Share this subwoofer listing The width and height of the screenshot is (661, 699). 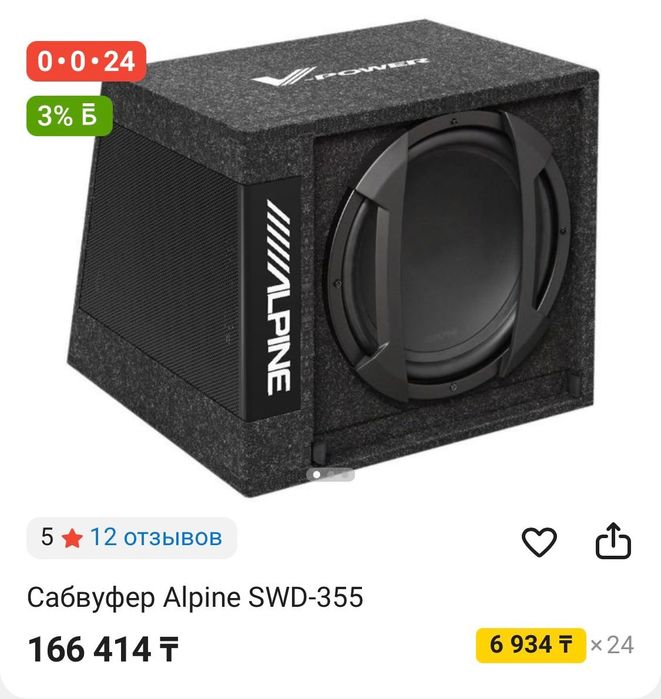[613, 541]
